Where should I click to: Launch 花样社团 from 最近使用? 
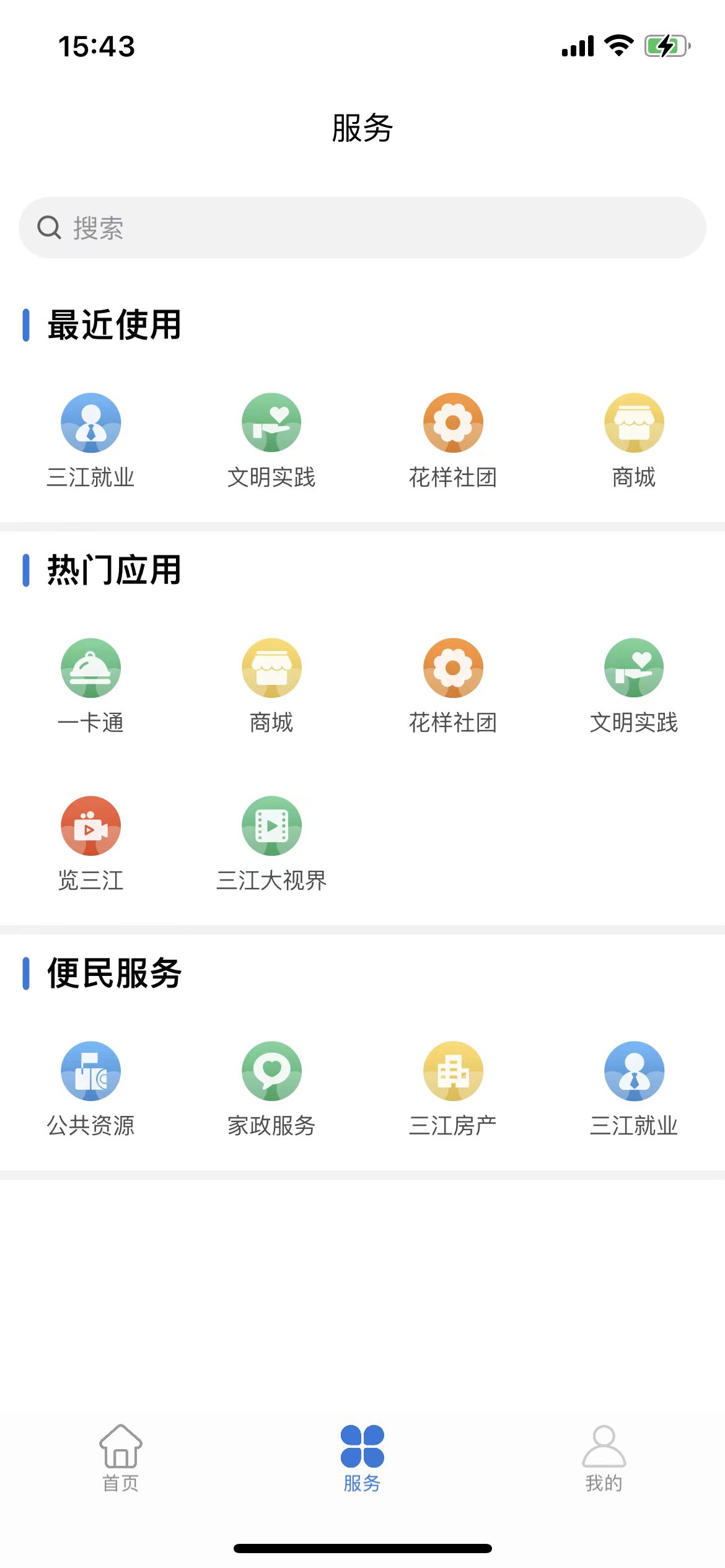pos(453,423)
